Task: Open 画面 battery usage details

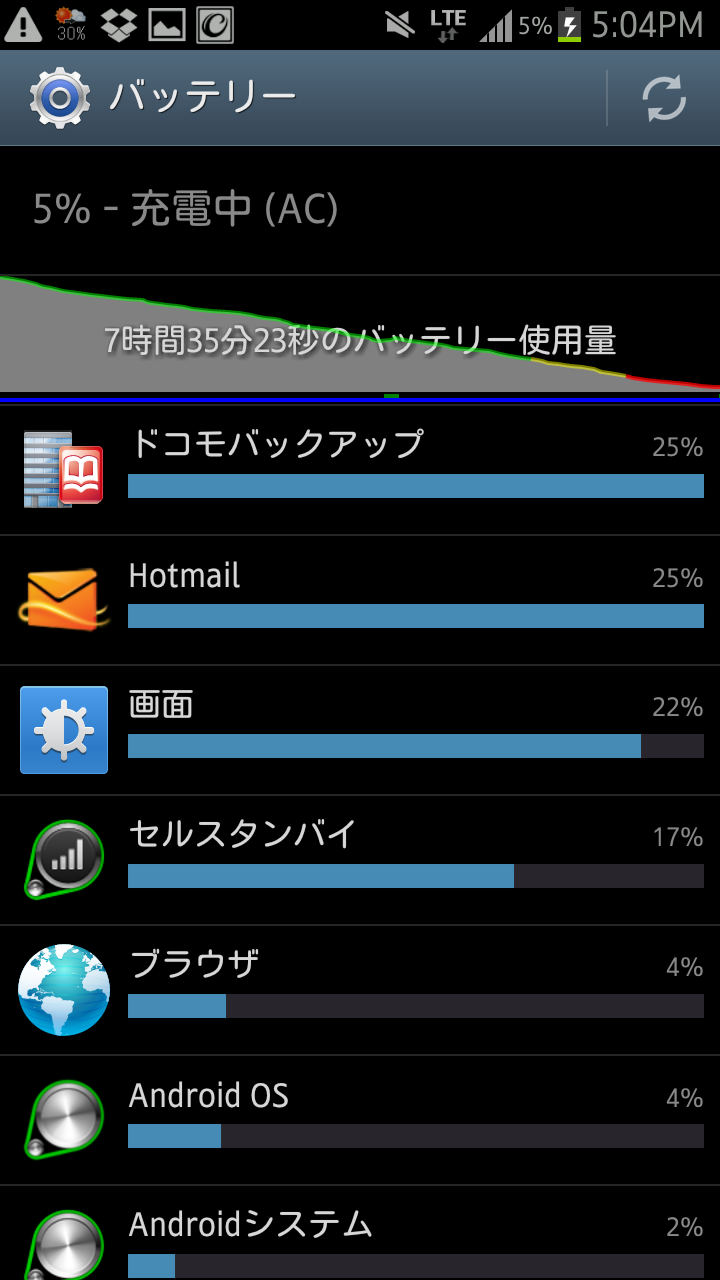Action: (x=360, y=730)
